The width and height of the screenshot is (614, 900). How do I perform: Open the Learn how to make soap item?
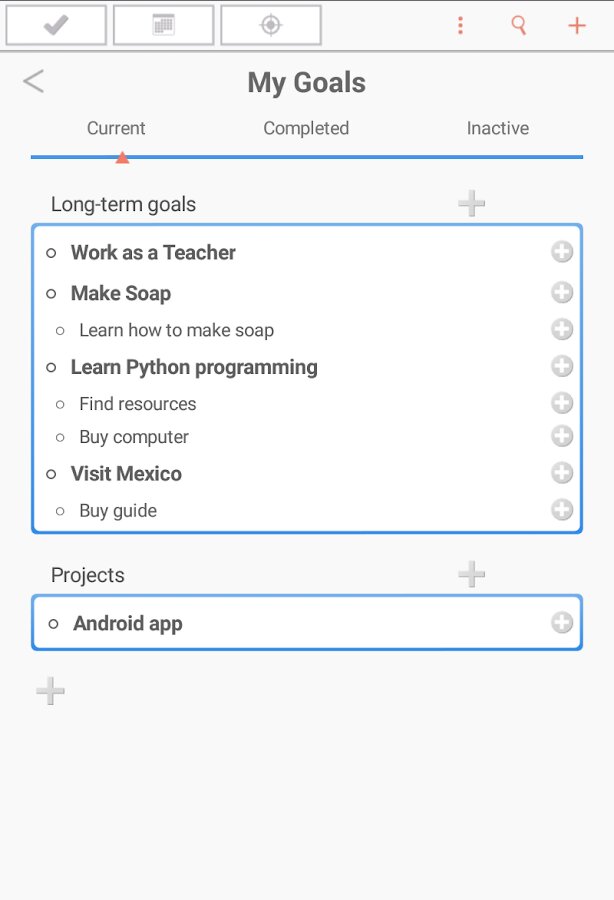176,330
